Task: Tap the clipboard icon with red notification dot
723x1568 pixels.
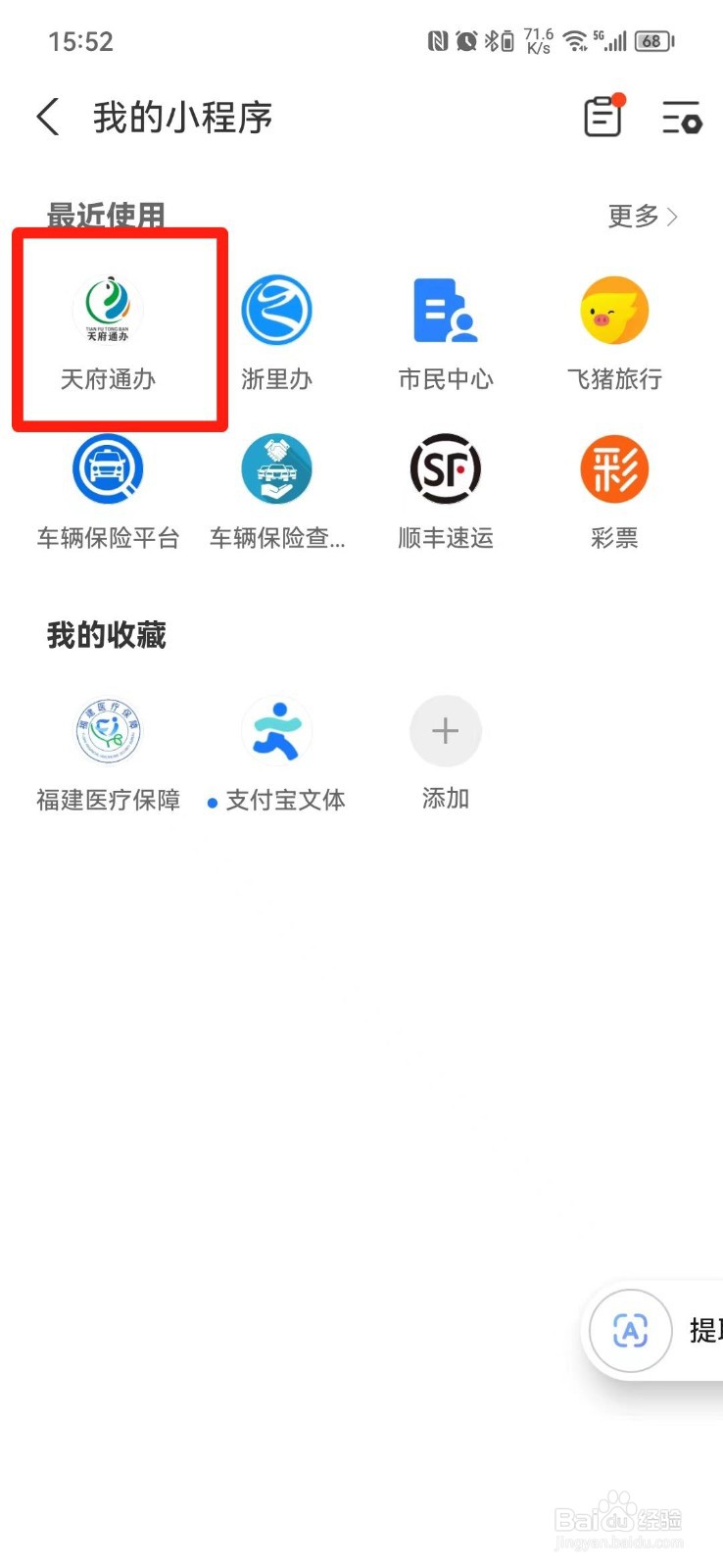Action: [602, 118]
